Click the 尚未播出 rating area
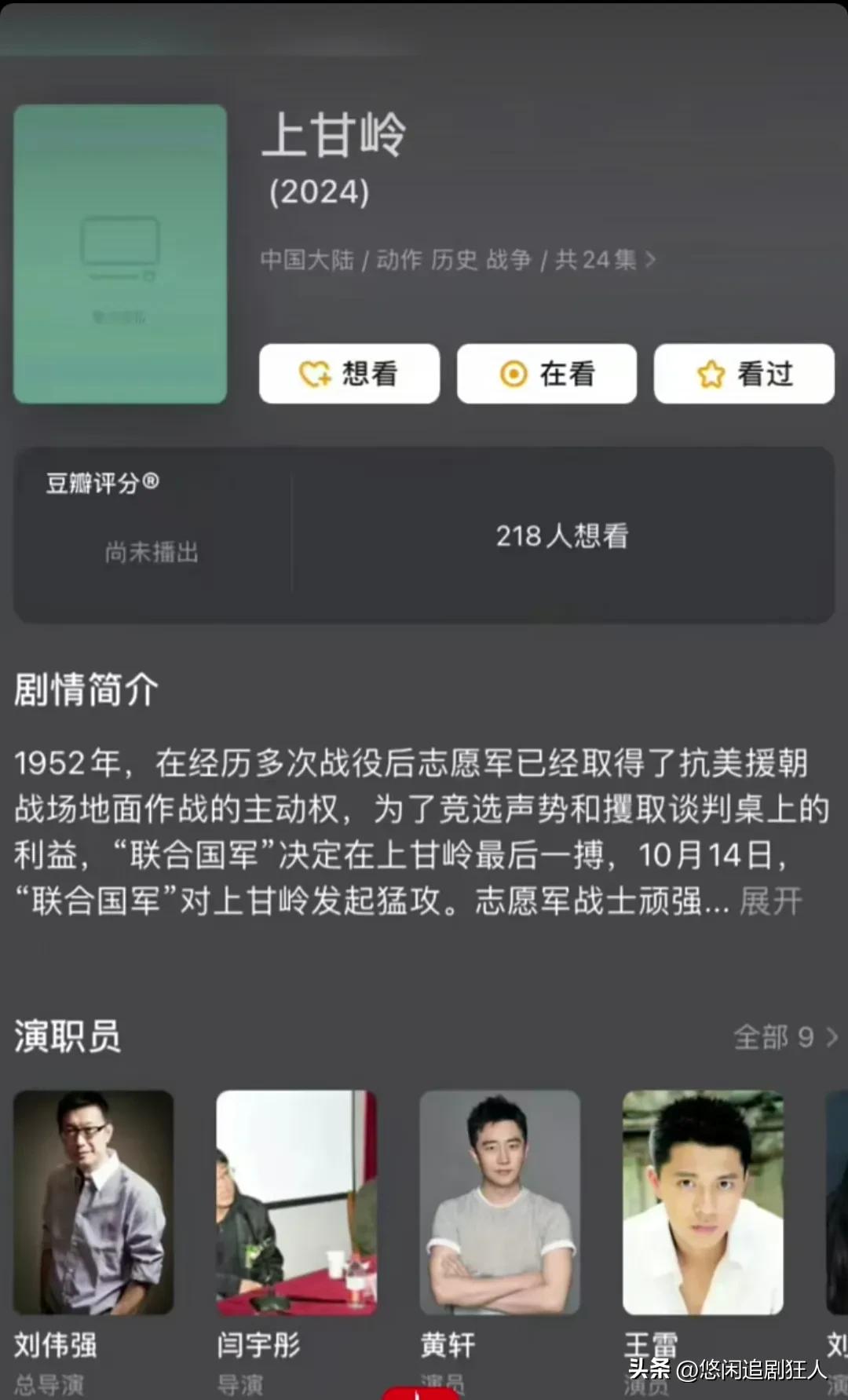The image size is (848, 1400). [x=152, y=552]
